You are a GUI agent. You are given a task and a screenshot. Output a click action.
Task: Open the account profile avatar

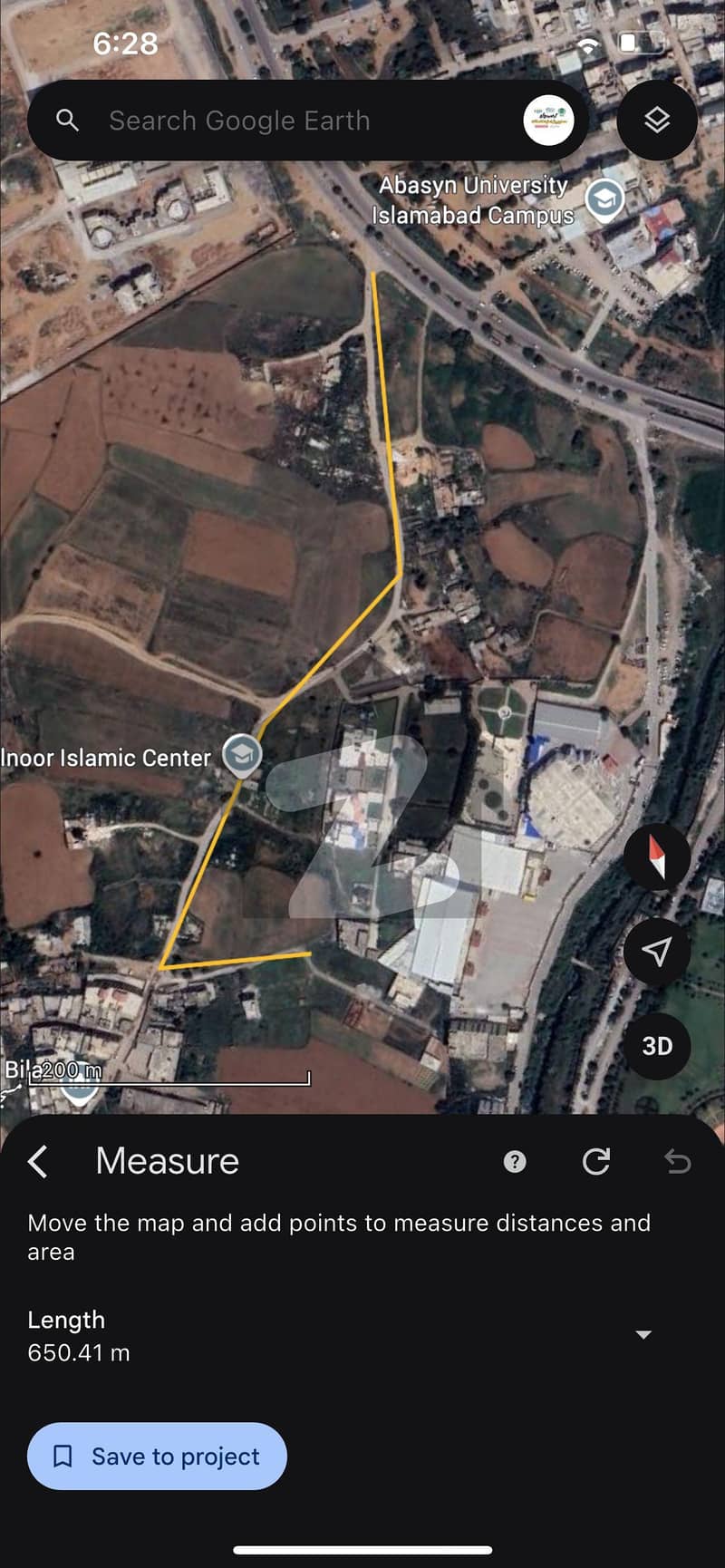point(548,120)
